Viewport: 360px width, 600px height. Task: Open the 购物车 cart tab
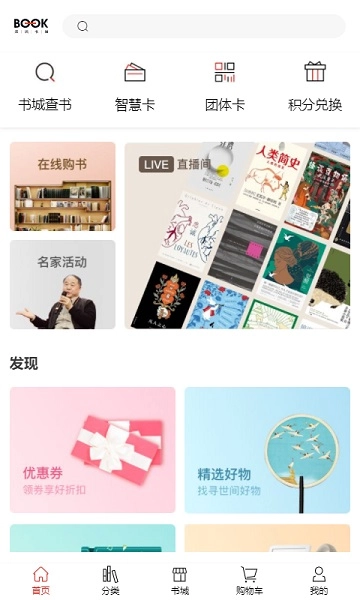(249, 580)
